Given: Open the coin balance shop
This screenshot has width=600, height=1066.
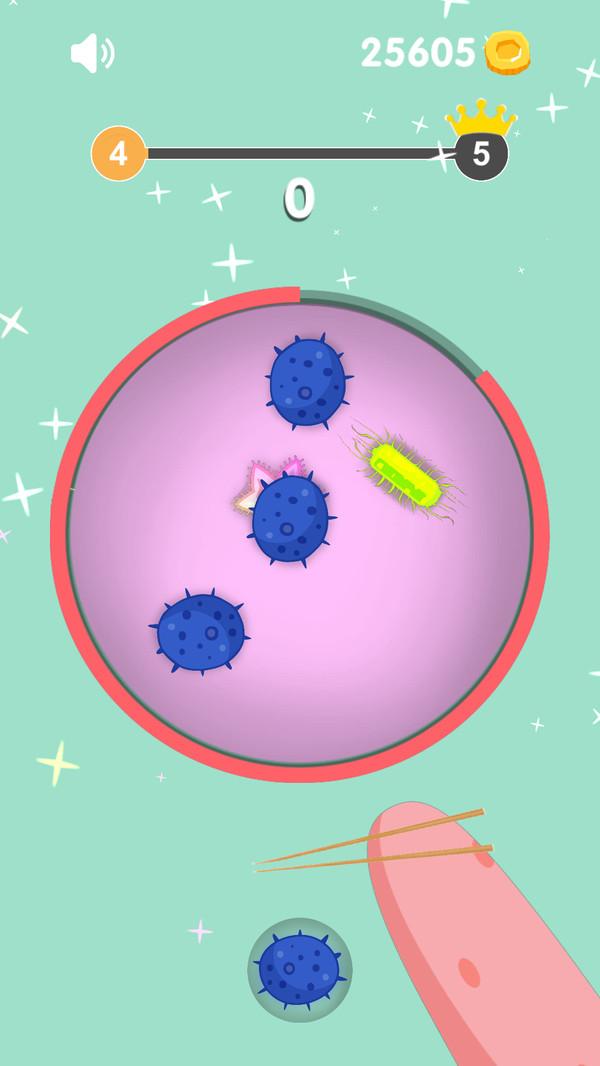Looking at the screenshot, I should pyautogui.click(x=507, y=52).
